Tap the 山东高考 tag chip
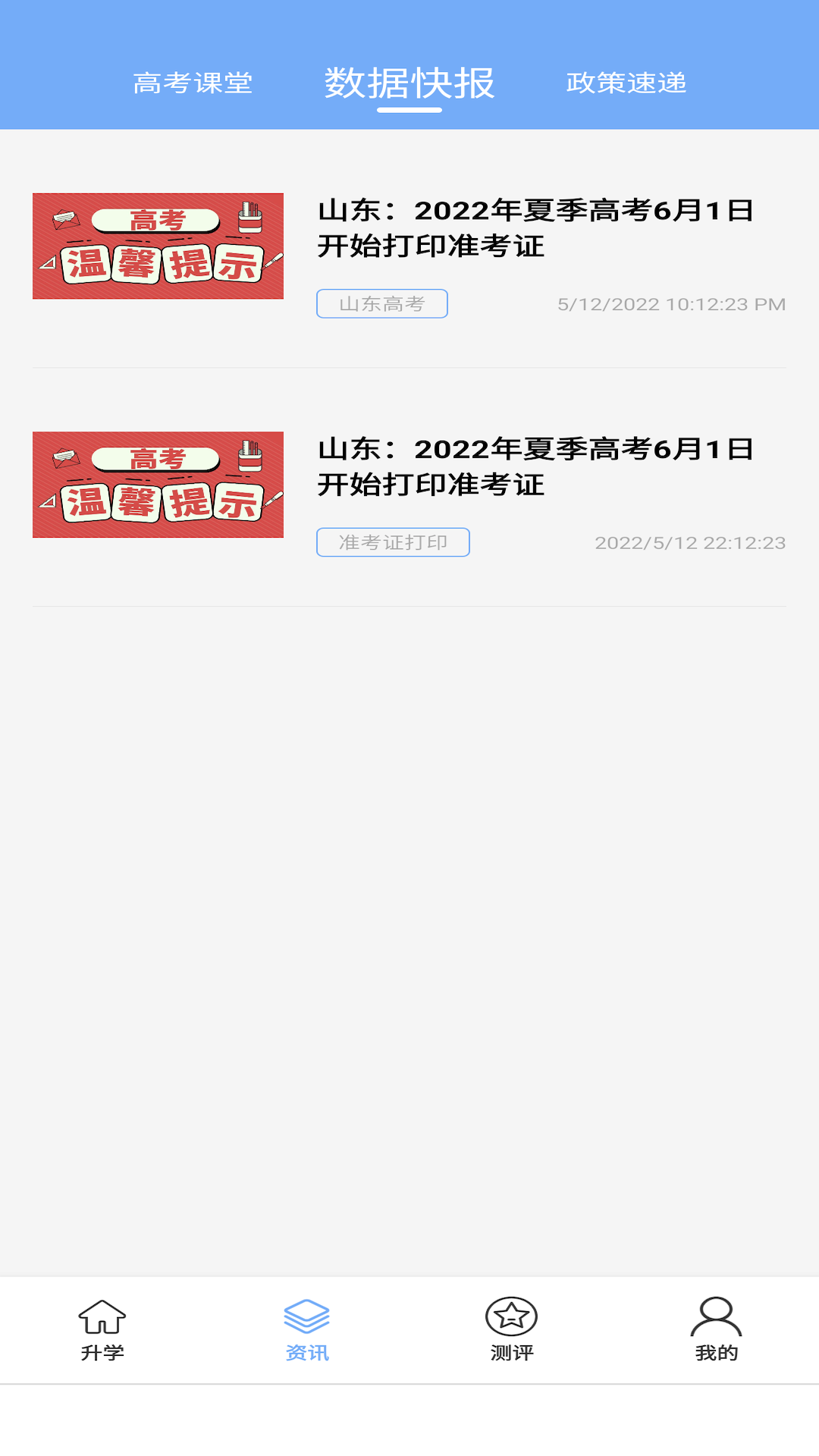This screenshot has width=819, height=1456. [x=382, y=304]
